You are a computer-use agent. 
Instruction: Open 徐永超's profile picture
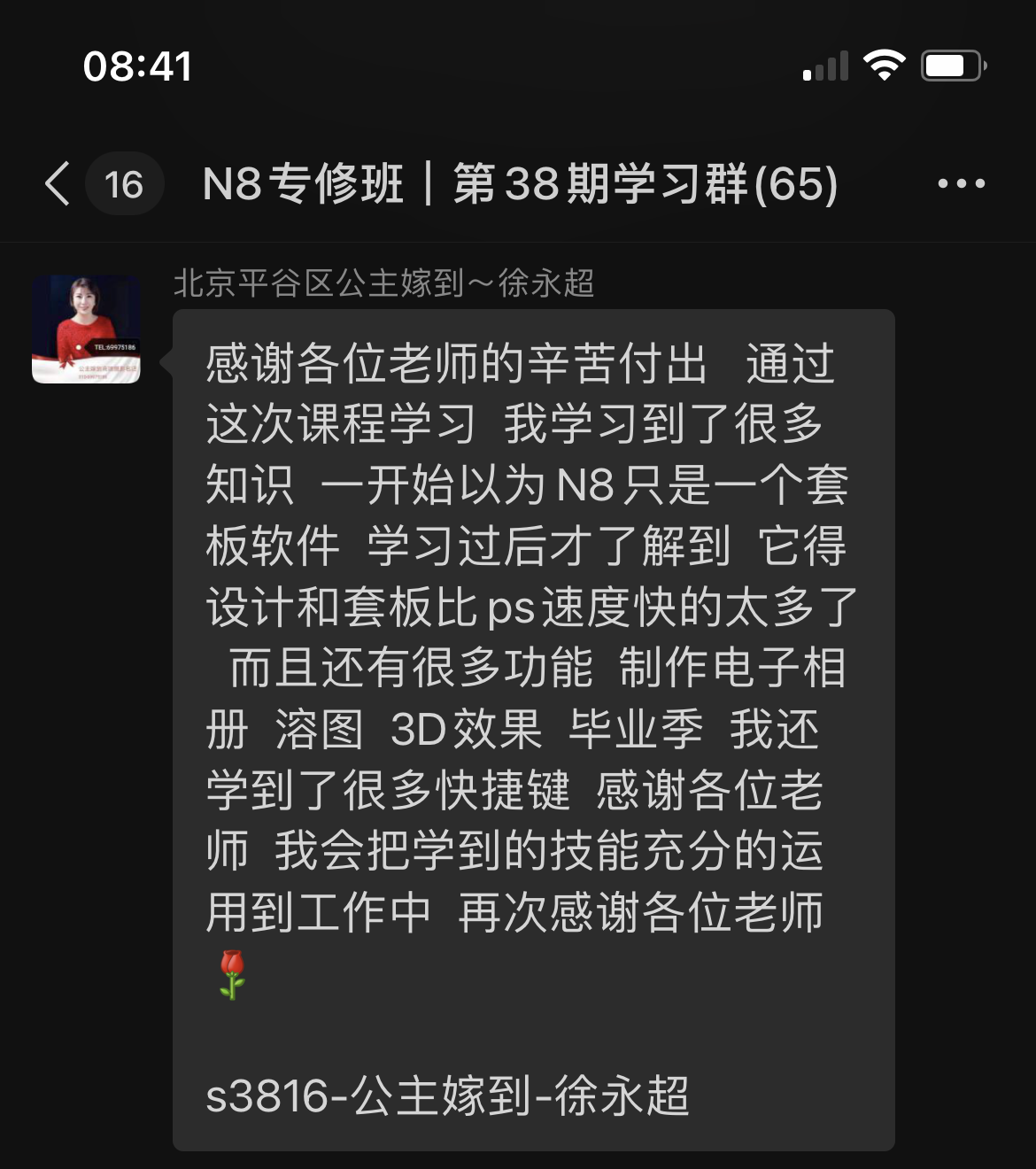pos(86,329)
